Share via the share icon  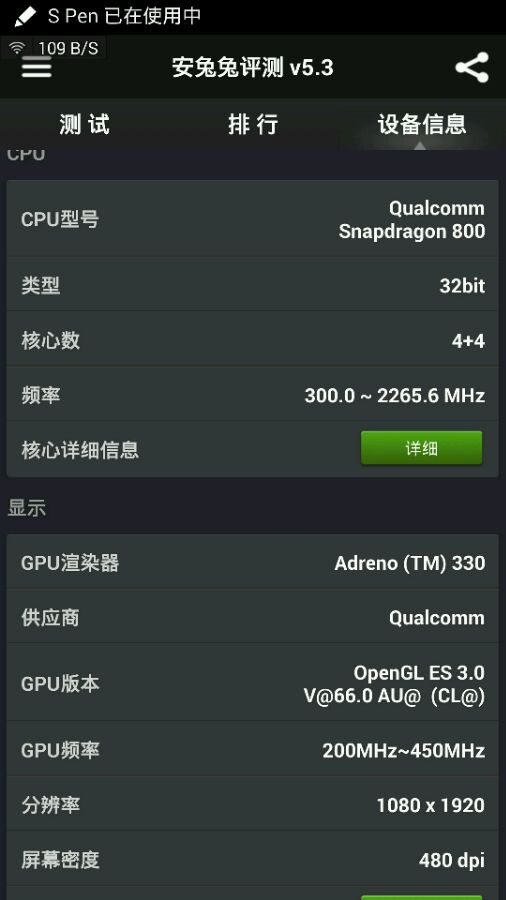tap(472, 68)
